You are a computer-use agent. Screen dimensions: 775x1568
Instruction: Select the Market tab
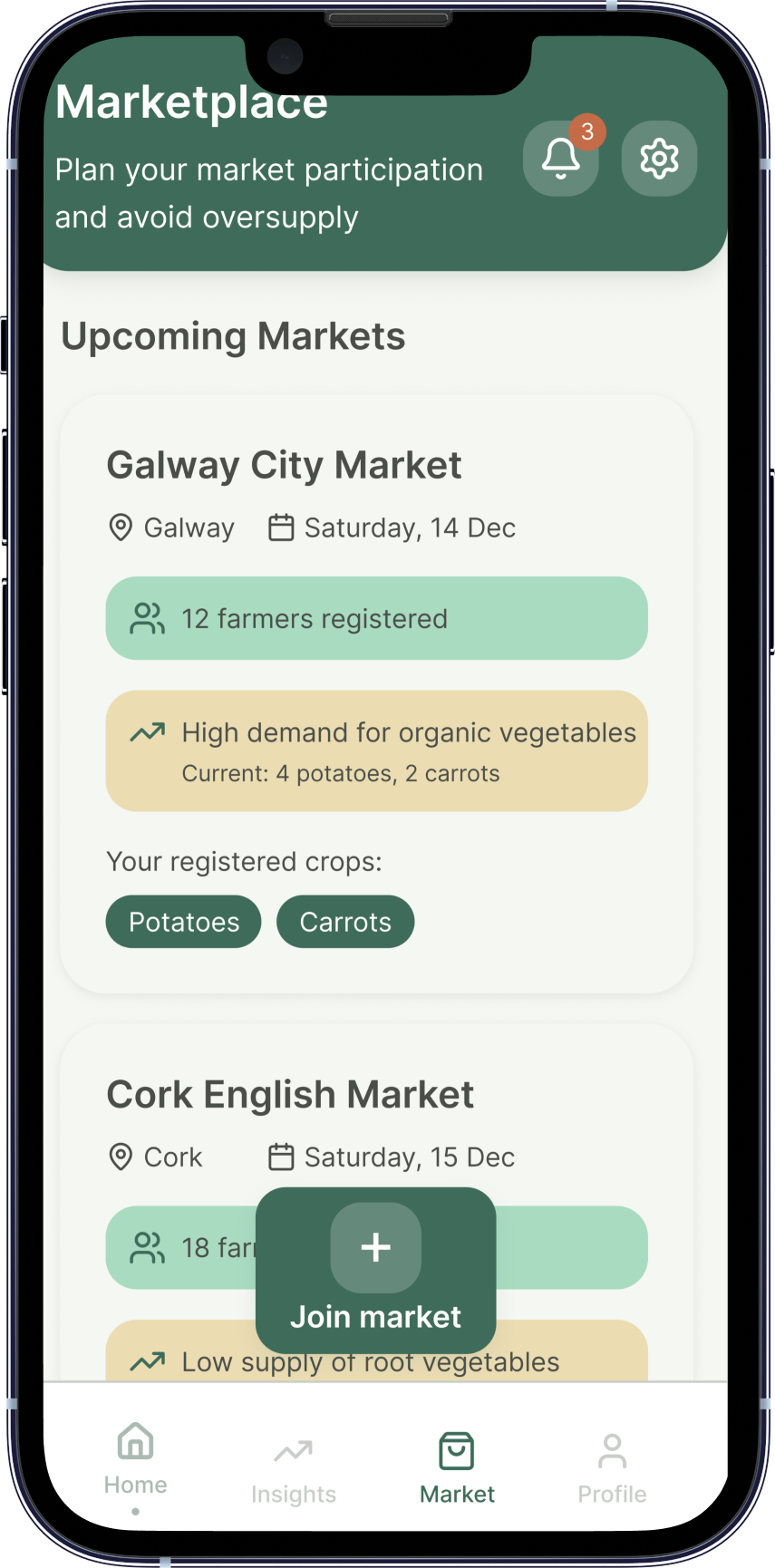(x=457, y=1470)
